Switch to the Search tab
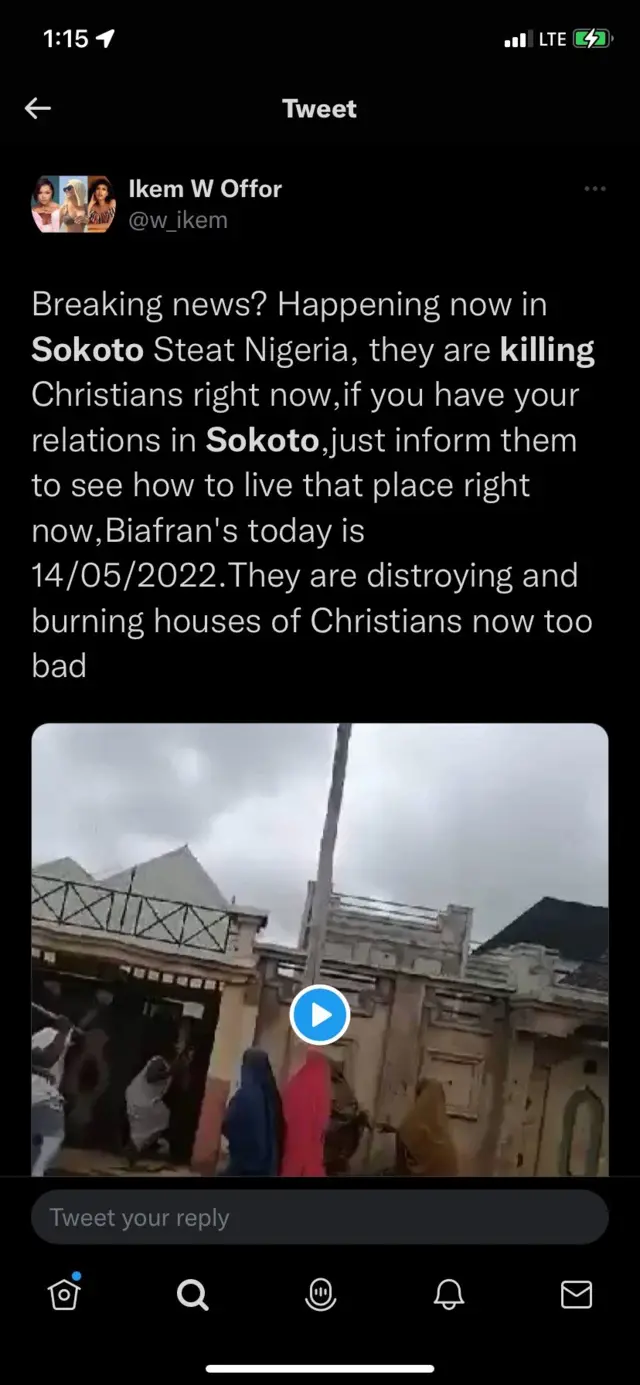 point(192,1295)
